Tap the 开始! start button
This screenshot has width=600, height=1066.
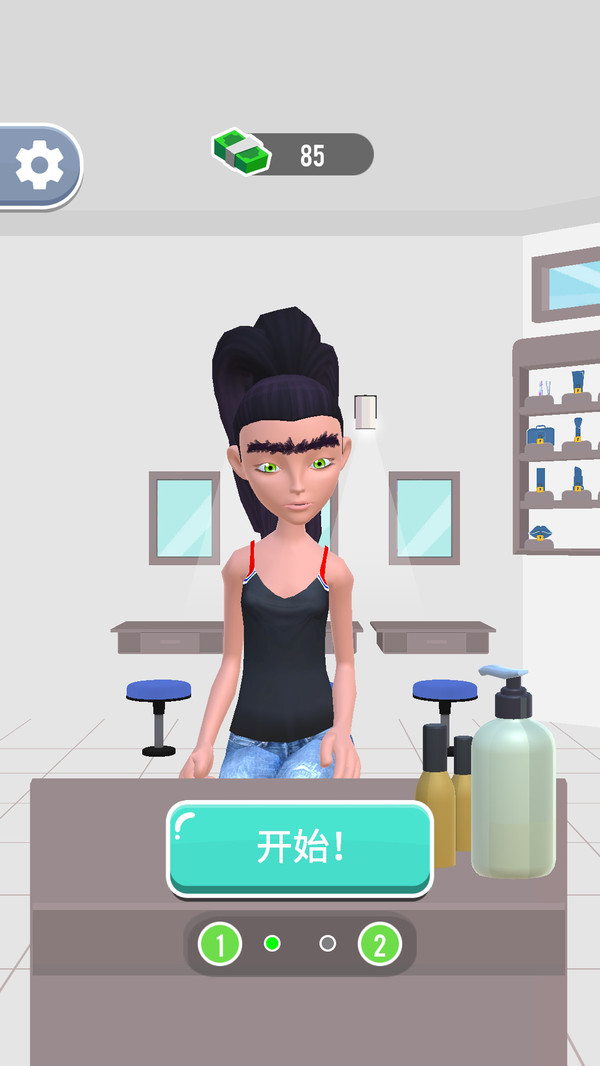coord(300,848)
